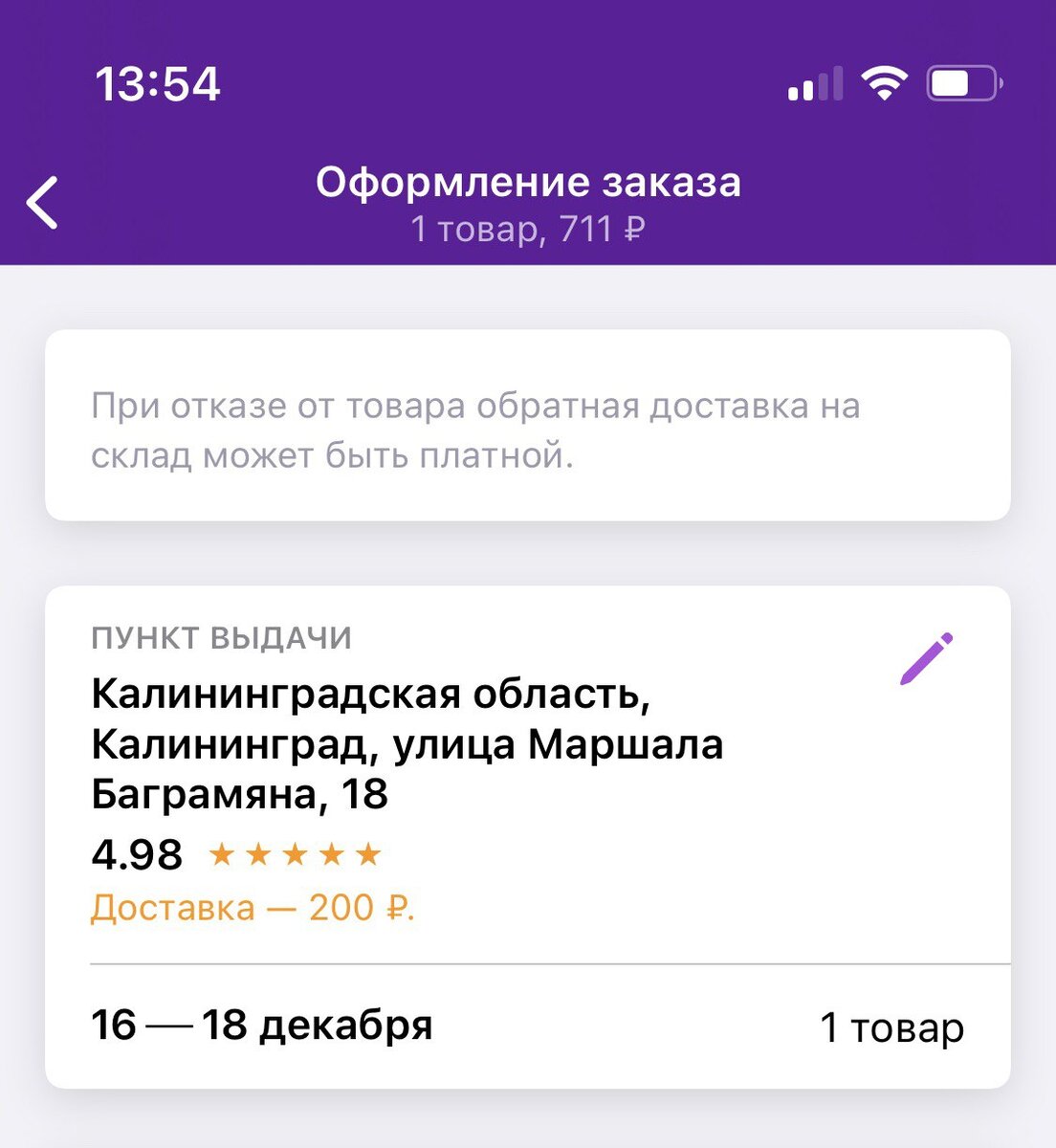
Task: Tap the time 13:54 in status bar
Action: pos(159,83)
